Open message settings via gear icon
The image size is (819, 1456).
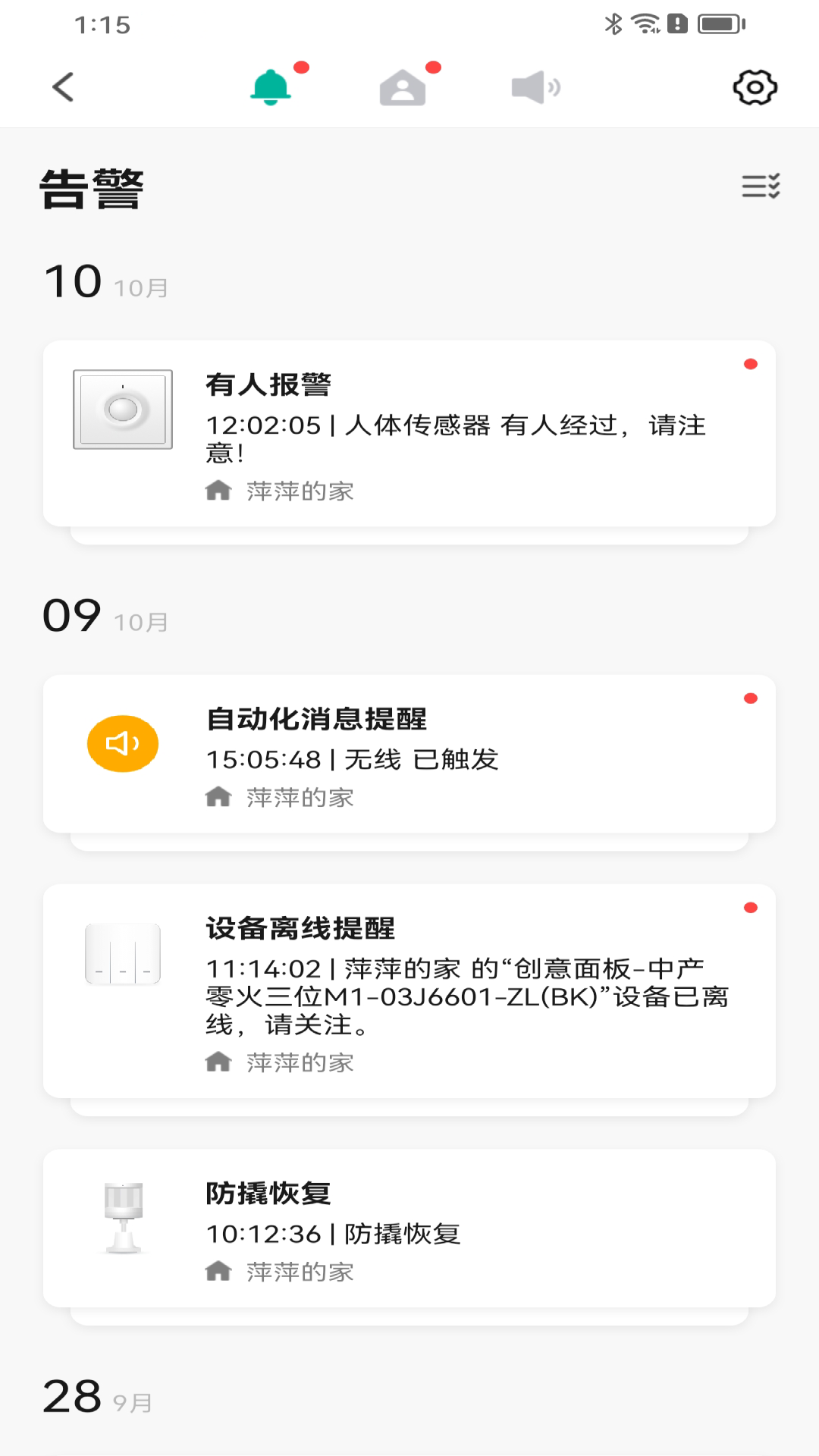(x=755, y=87)
